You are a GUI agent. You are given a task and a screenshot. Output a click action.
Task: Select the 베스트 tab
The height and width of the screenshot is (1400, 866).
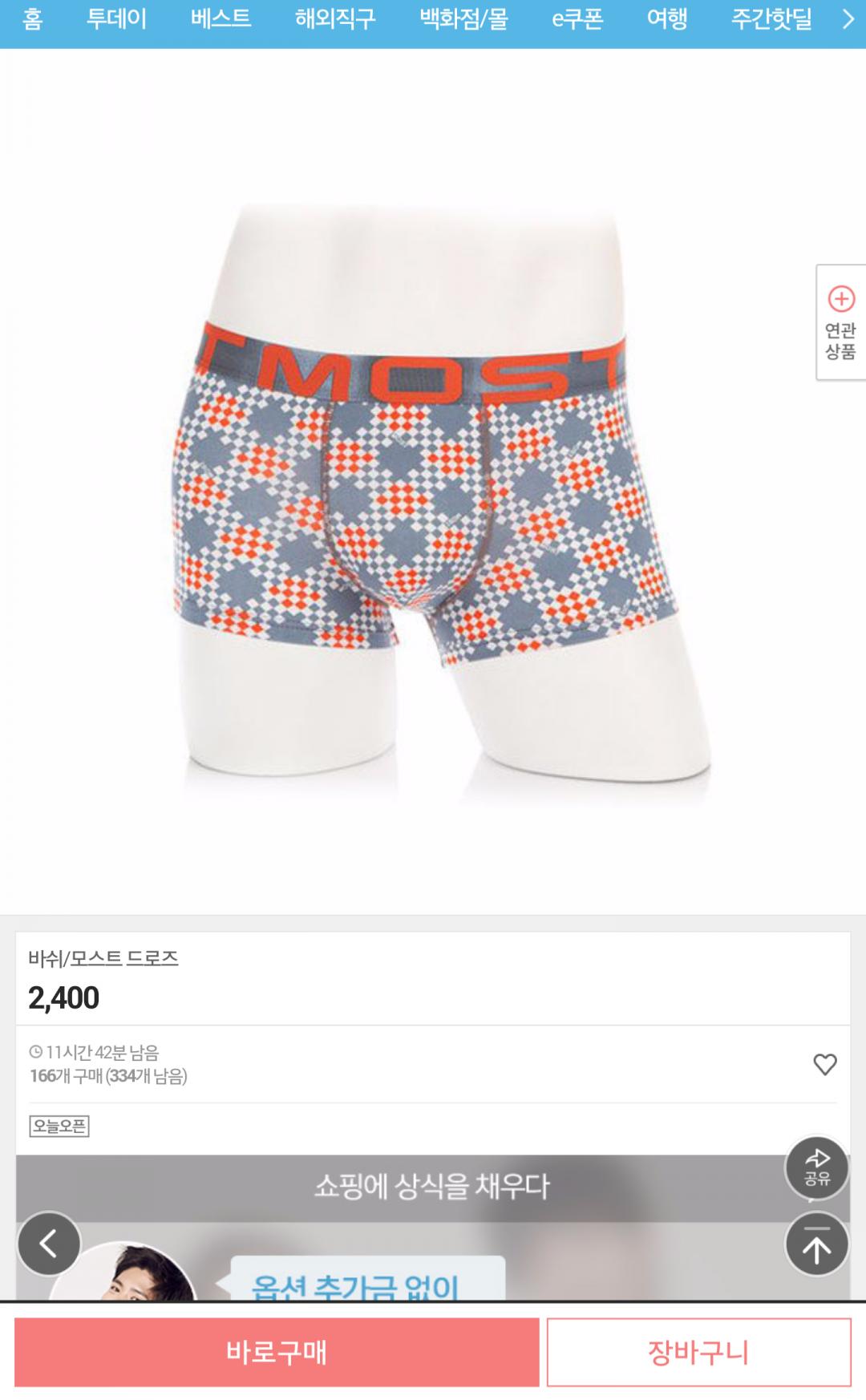(221, 18)
